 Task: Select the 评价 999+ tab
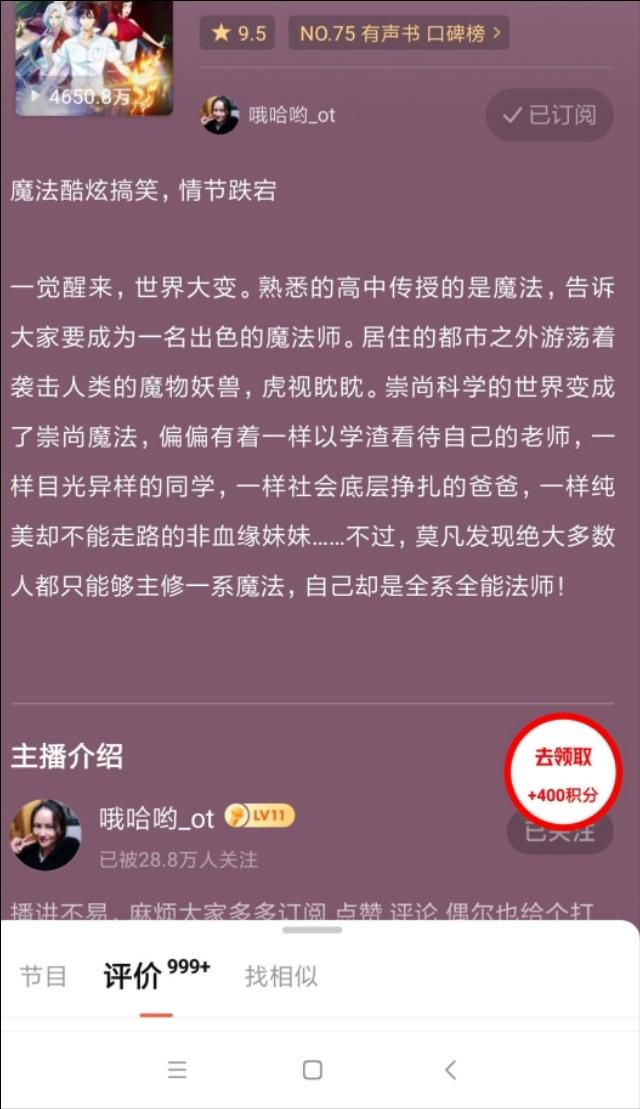pos(156,975)
